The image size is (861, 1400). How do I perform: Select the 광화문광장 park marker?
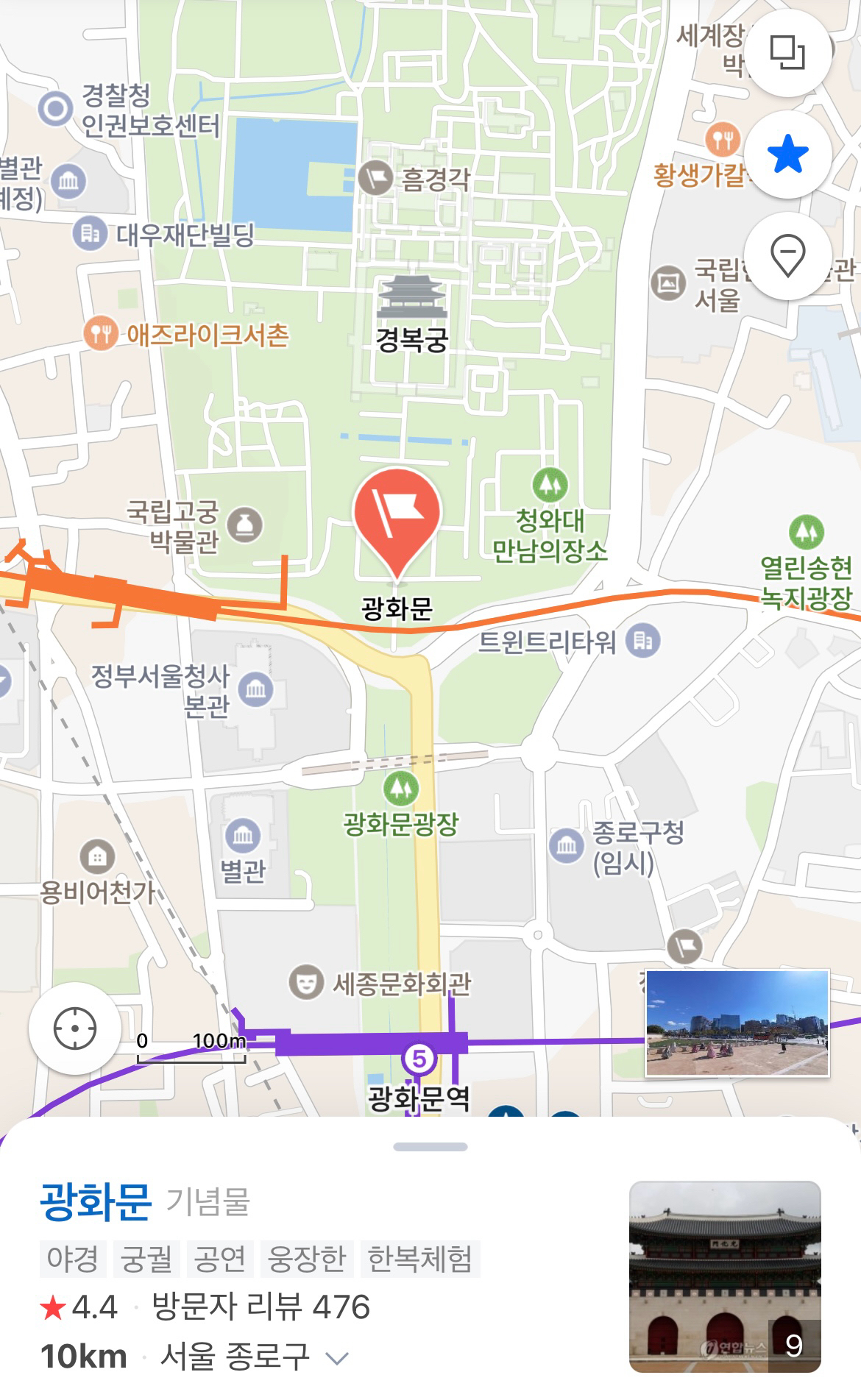tap(401, 788)
